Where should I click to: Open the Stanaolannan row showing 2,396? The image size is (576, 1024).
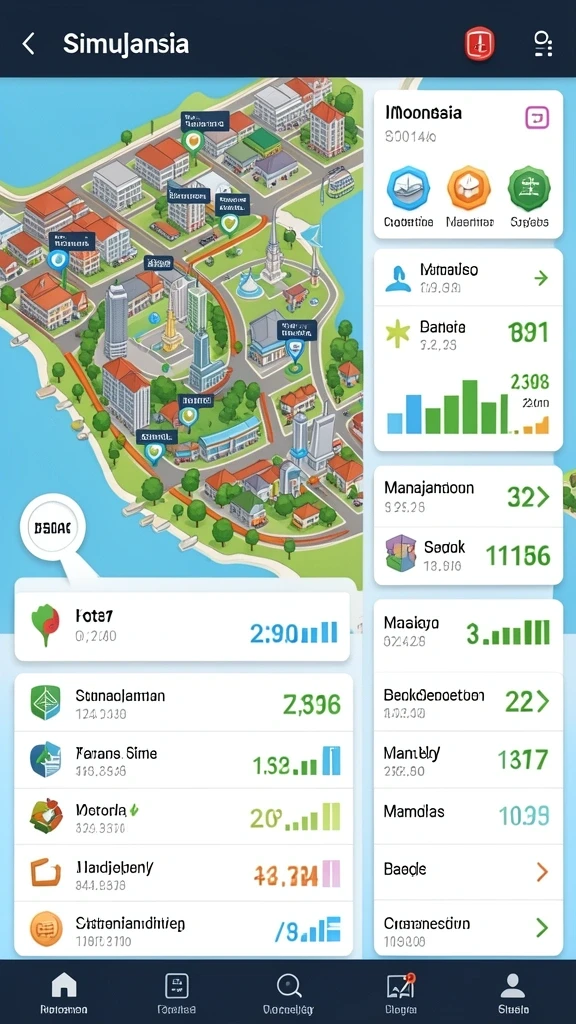click(x=184, y=703)
